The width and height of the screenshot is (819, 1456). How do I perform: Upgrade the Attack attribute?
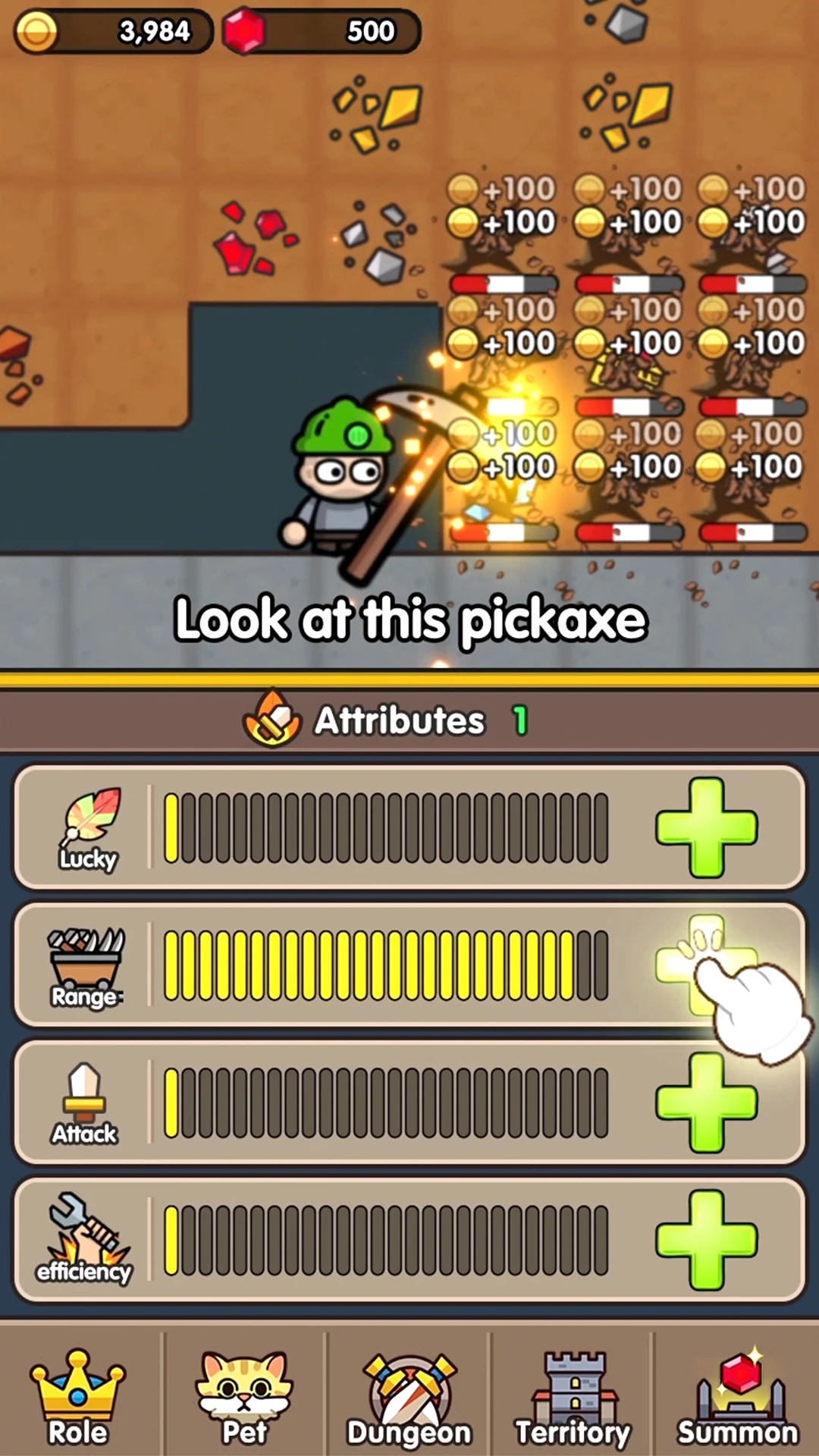(706, 1102)
